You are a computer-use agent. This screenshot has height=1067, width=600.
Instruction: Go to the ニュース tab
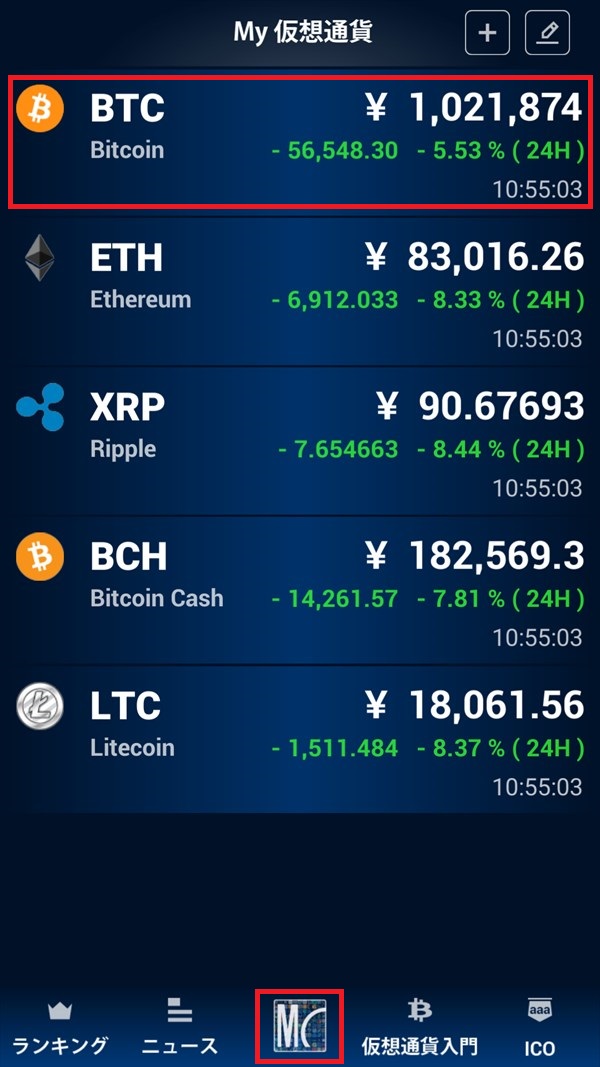[180, 1027]
